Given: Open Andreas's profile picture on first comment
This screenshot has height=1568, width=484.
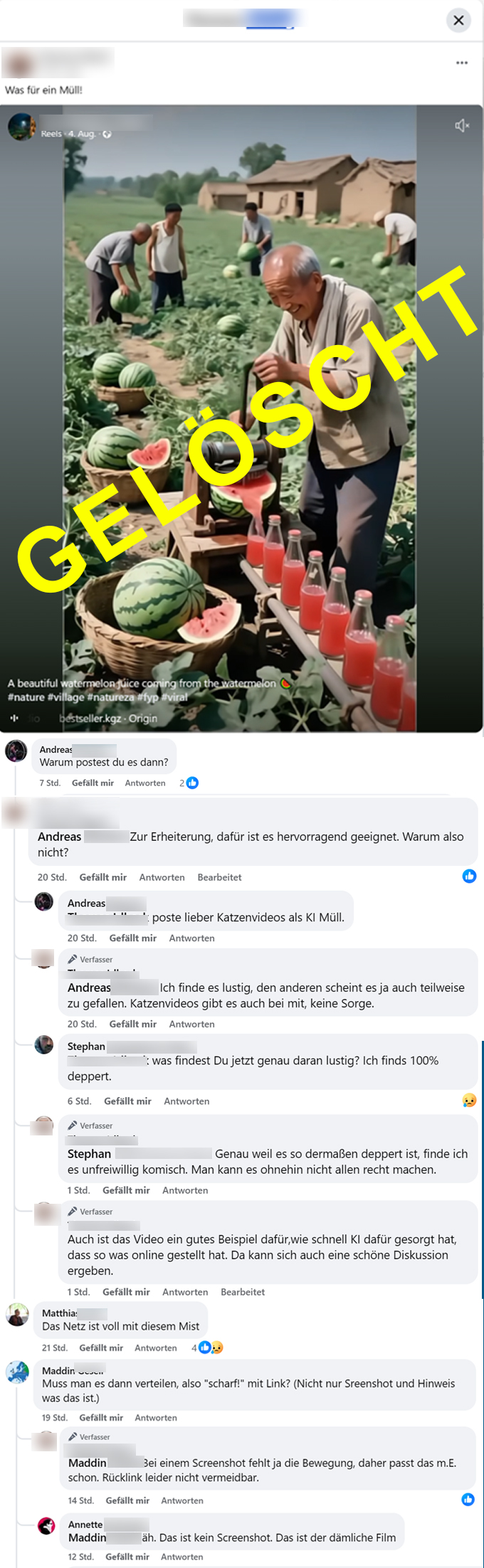Looking at the screenshot, I should tap(16, 751).
